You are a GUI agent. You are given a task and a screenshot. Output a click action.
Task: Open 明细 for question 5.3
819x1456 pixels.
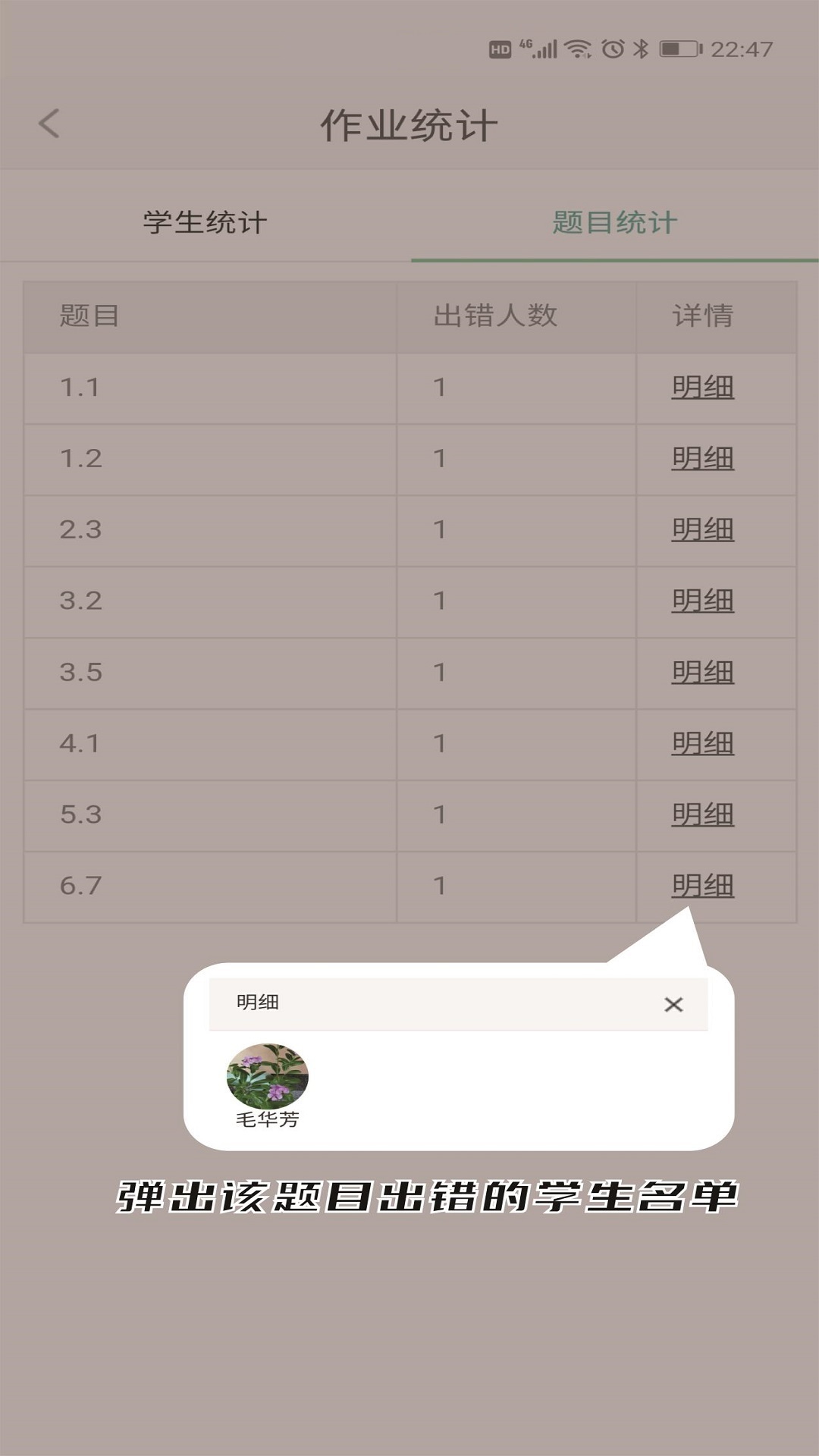click(703, 814)
